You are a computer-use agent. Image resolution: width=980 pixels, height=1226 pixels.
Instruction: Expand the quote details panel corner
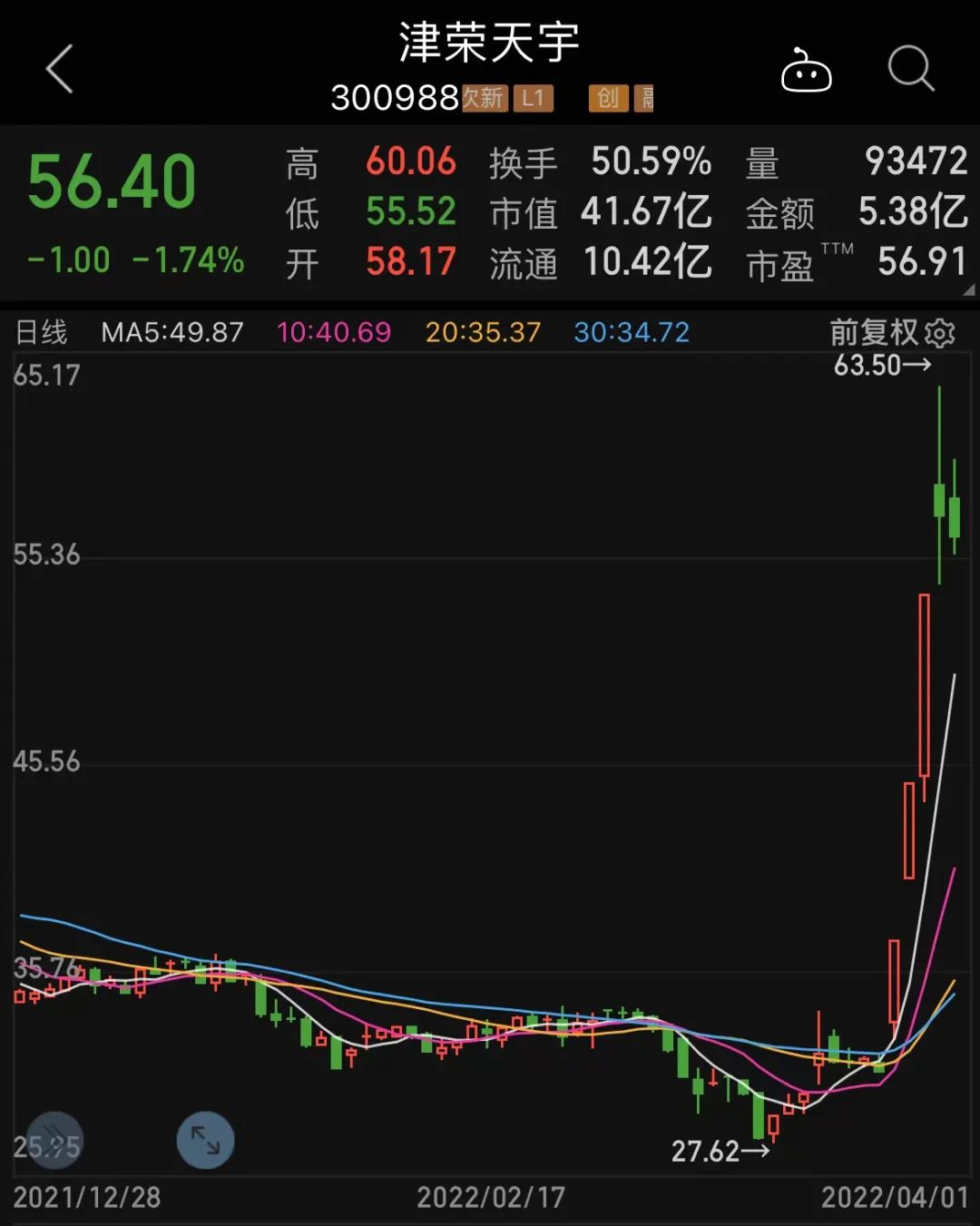click(x=967, y=289)
